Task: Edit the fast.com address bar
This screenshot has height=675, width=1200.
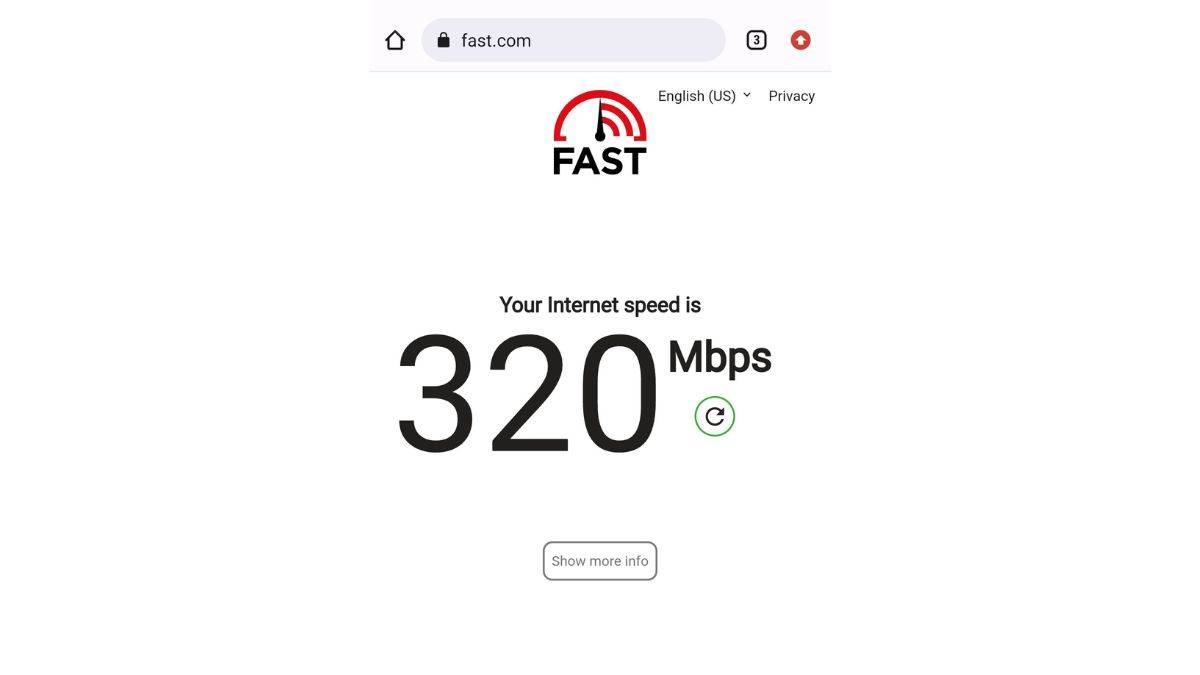Action: pyautogui.click(x=573, y=40)
